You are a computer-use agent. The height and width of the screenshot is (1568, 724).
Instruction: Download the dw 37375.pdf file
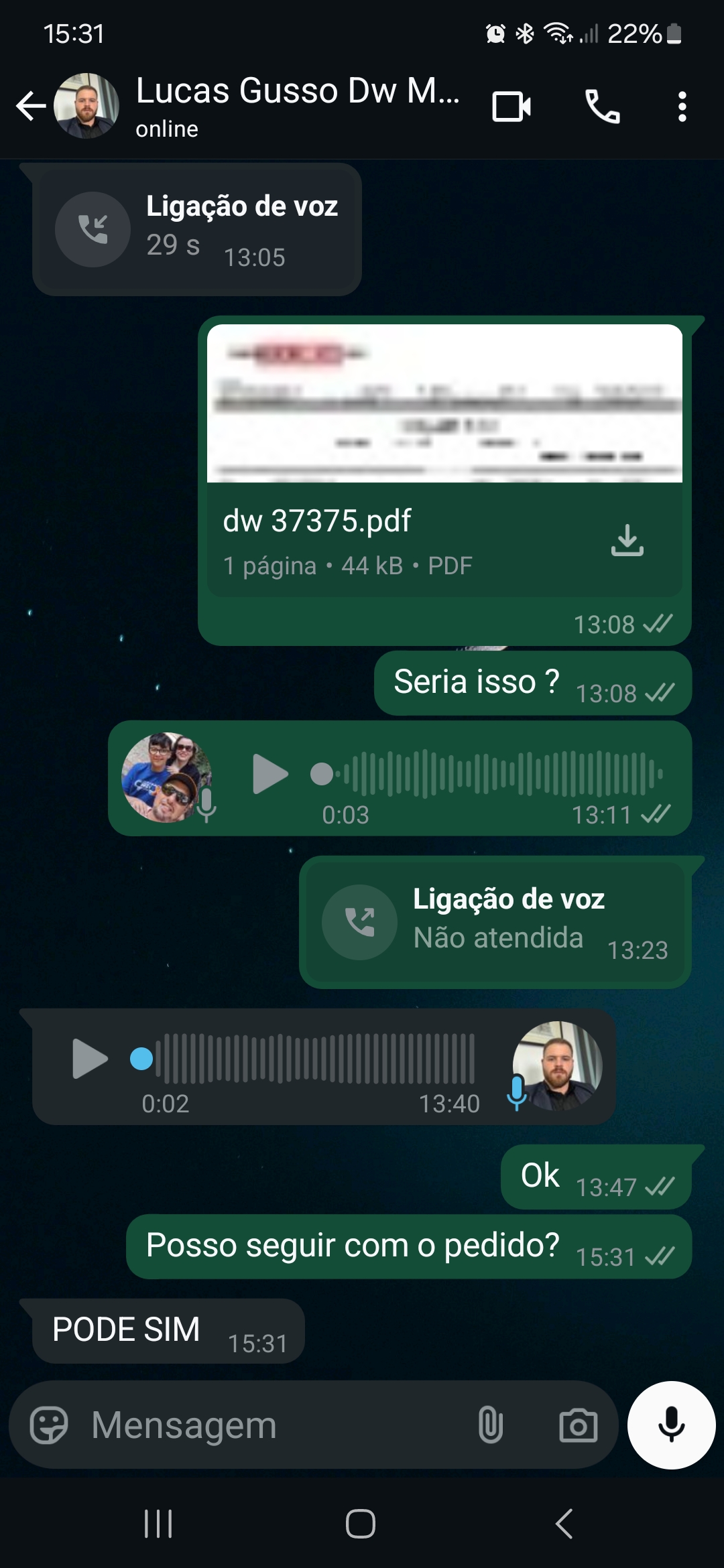tap(627, 540)
